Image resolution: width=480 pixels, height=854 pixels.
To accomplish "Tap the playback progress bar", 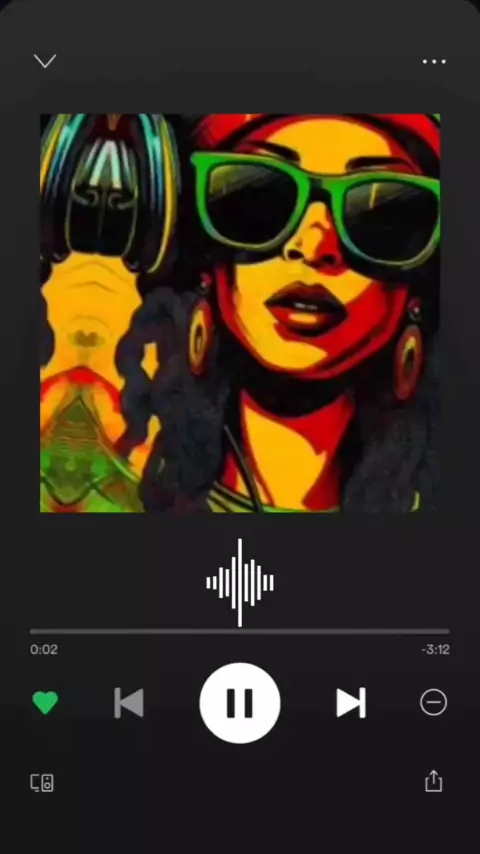I will point(240,632).
